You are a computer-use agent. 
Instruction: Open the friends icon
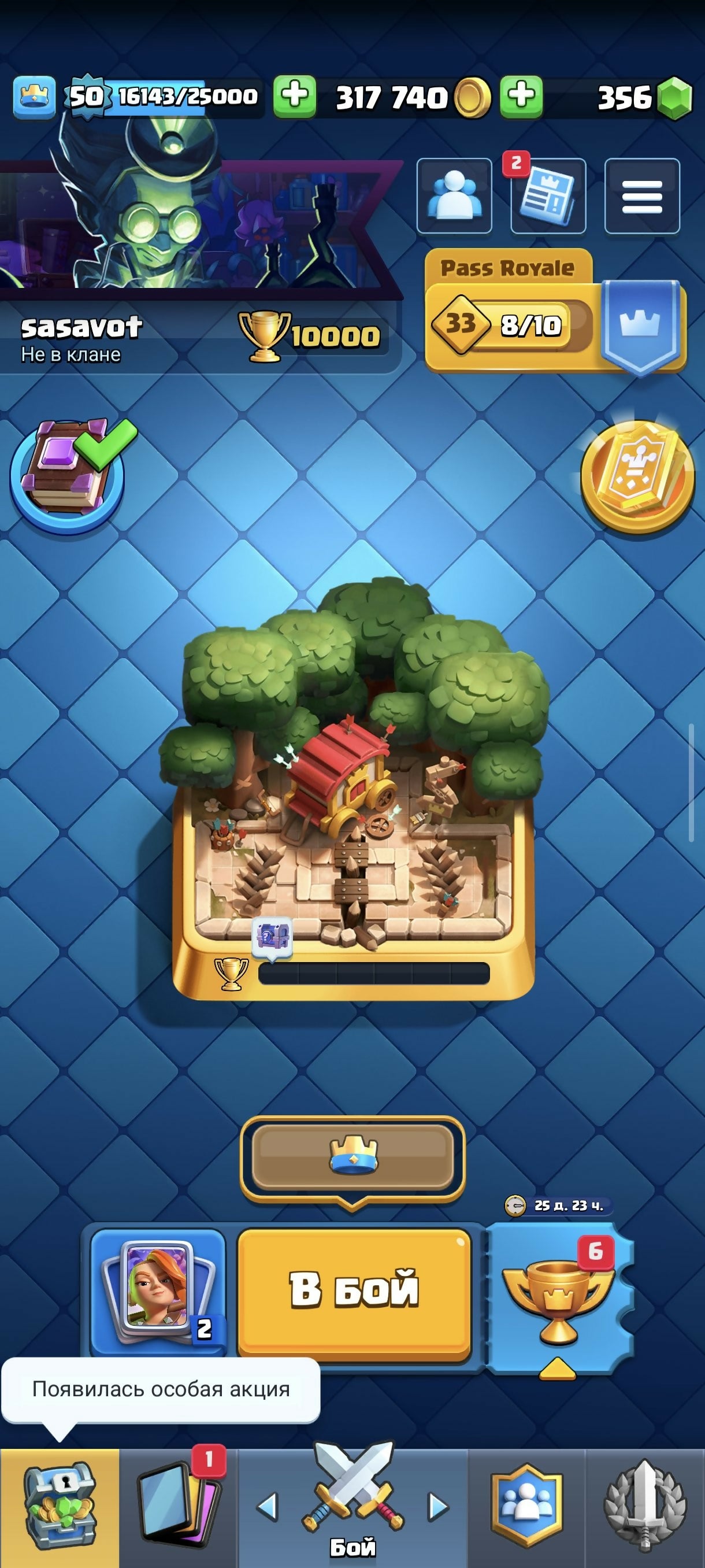point(454,196)
